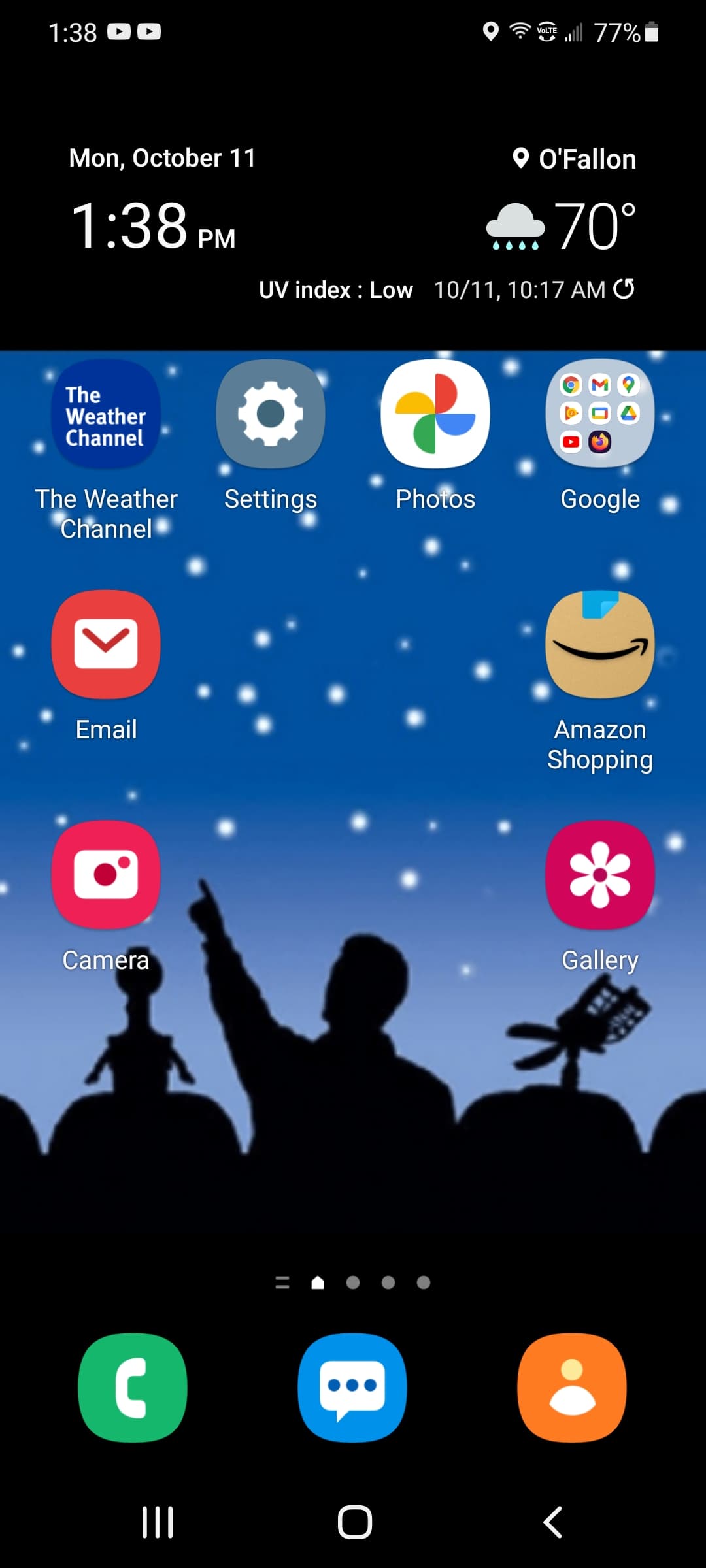
Task: Open the Email app
Action: pyautogui.click(x=106, y=645)
